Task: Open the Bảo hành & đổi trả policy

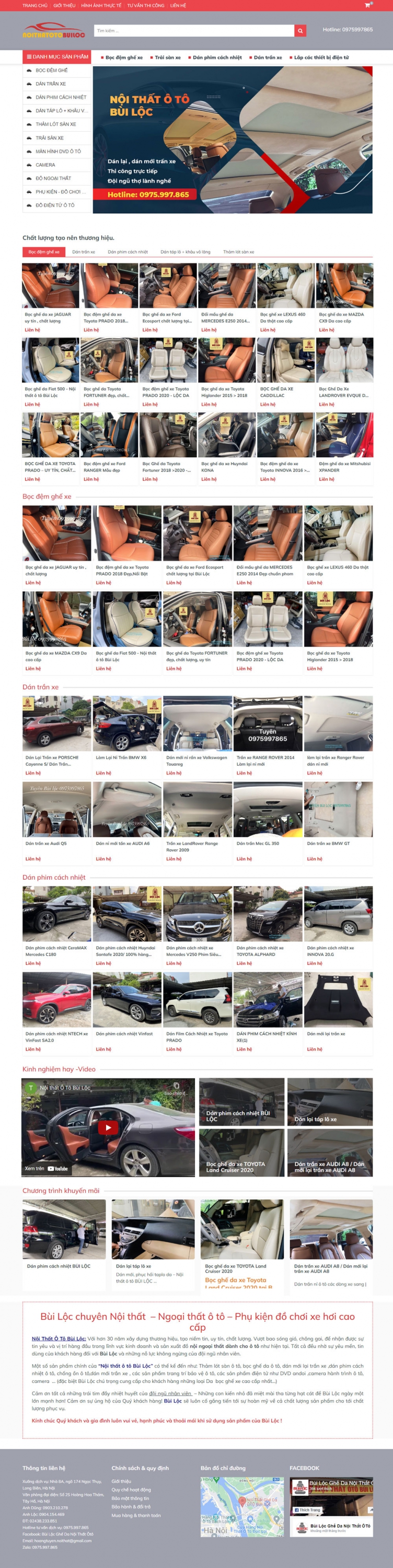Action: (x=131, y=1506)
